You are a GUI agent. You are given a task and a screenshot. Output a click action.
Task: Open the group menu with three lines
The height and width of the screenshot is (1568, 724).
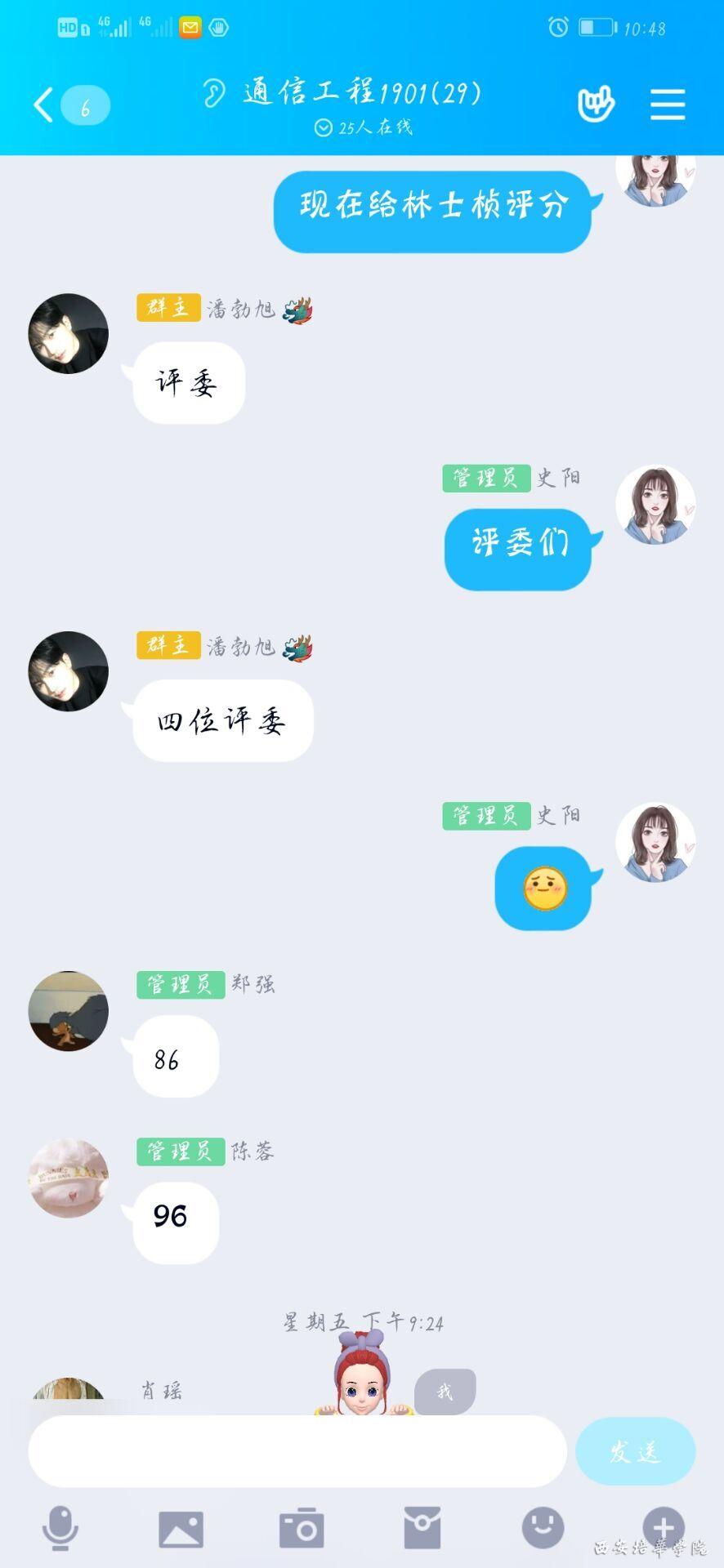667,105
